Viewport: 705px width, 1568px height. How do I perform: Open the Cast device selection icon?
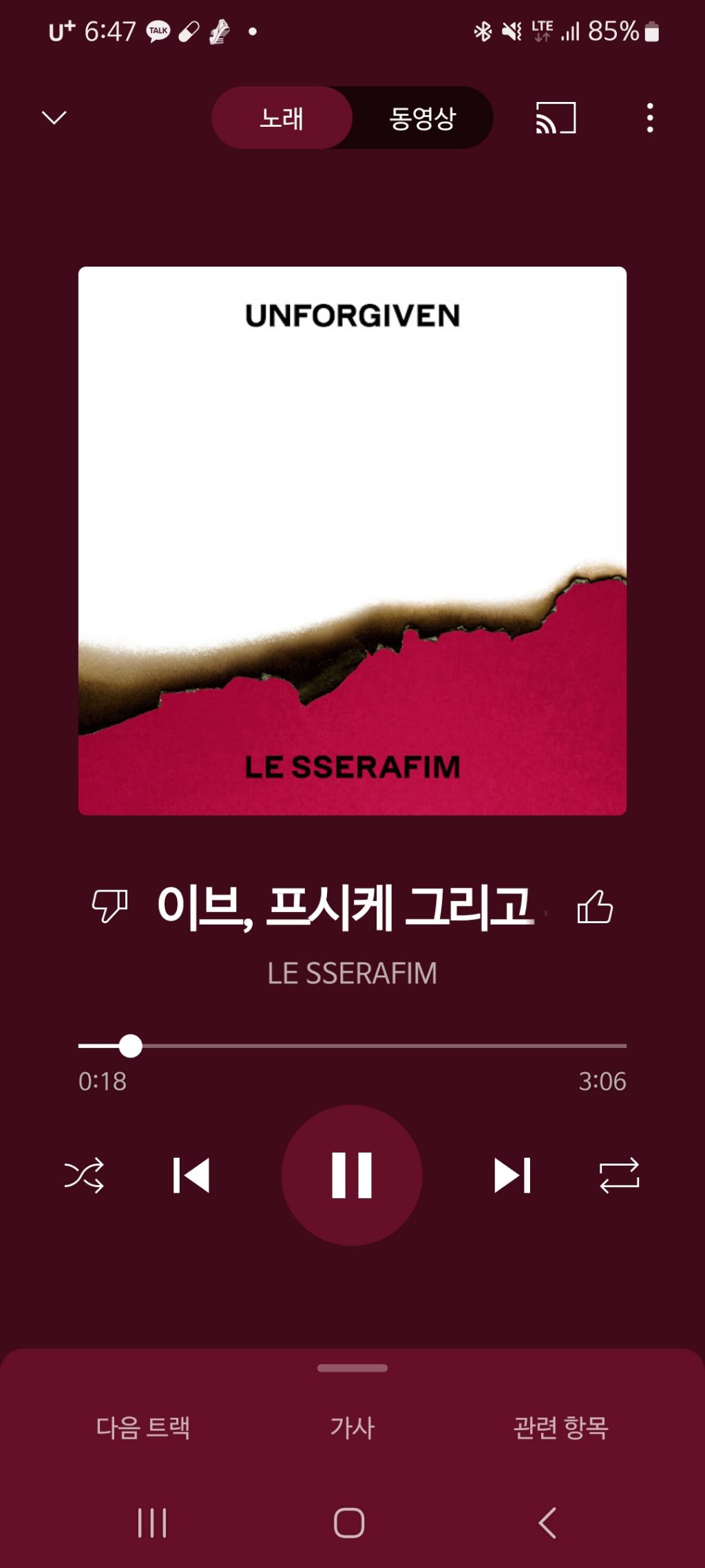(555, 118)
